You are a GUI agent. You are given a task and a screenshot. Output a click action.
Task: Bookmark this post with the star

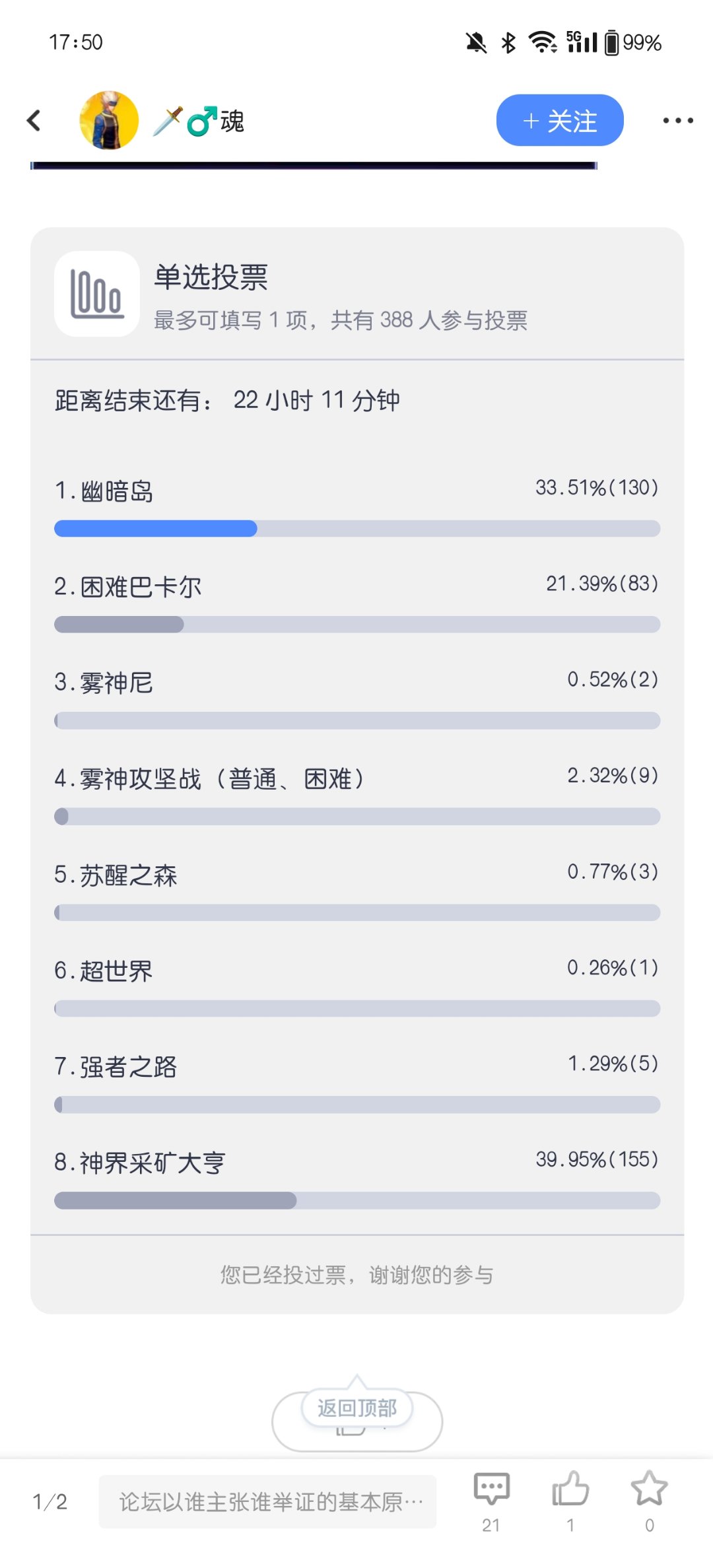point(650,1502)
